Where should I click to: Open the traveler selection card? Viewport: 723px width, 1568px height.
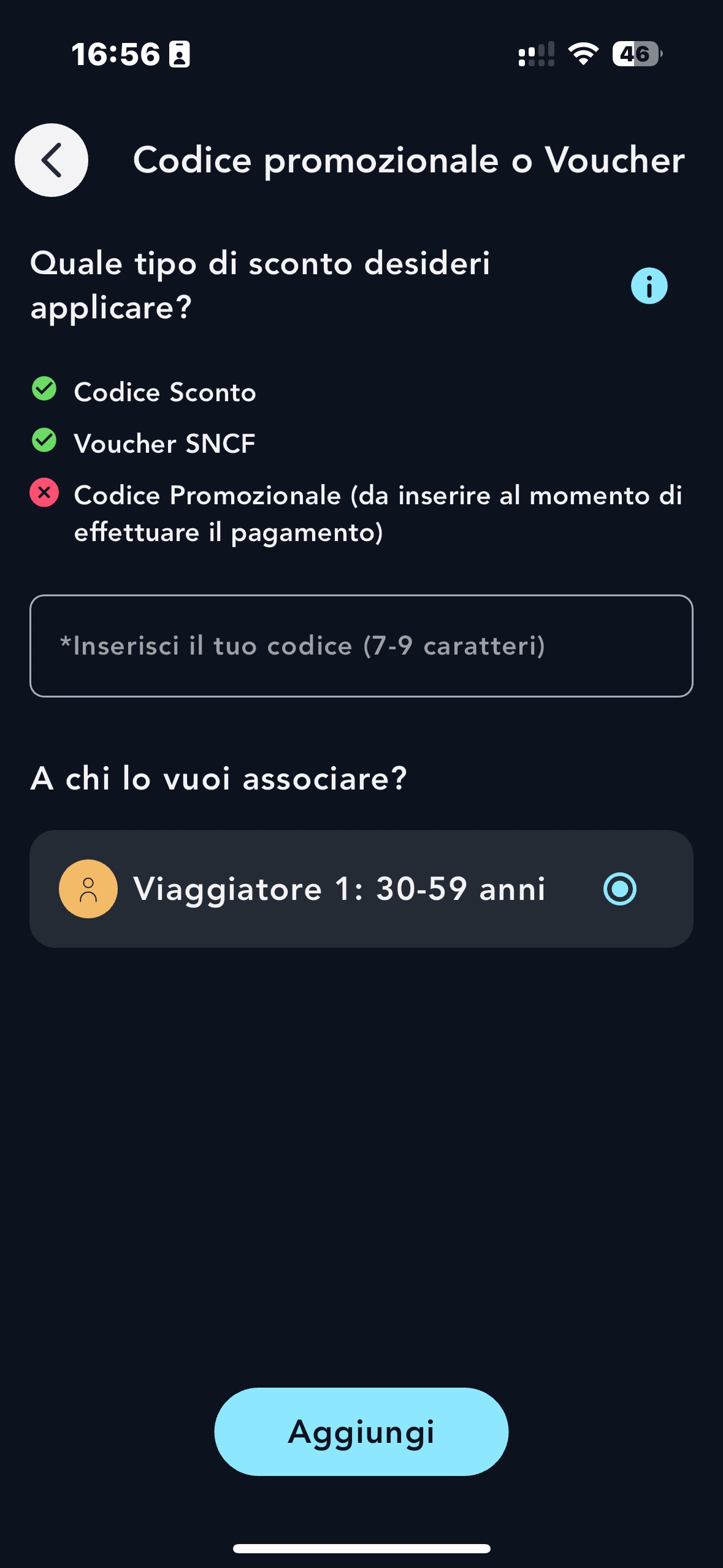pyautogui.click(x=362, y=889)
